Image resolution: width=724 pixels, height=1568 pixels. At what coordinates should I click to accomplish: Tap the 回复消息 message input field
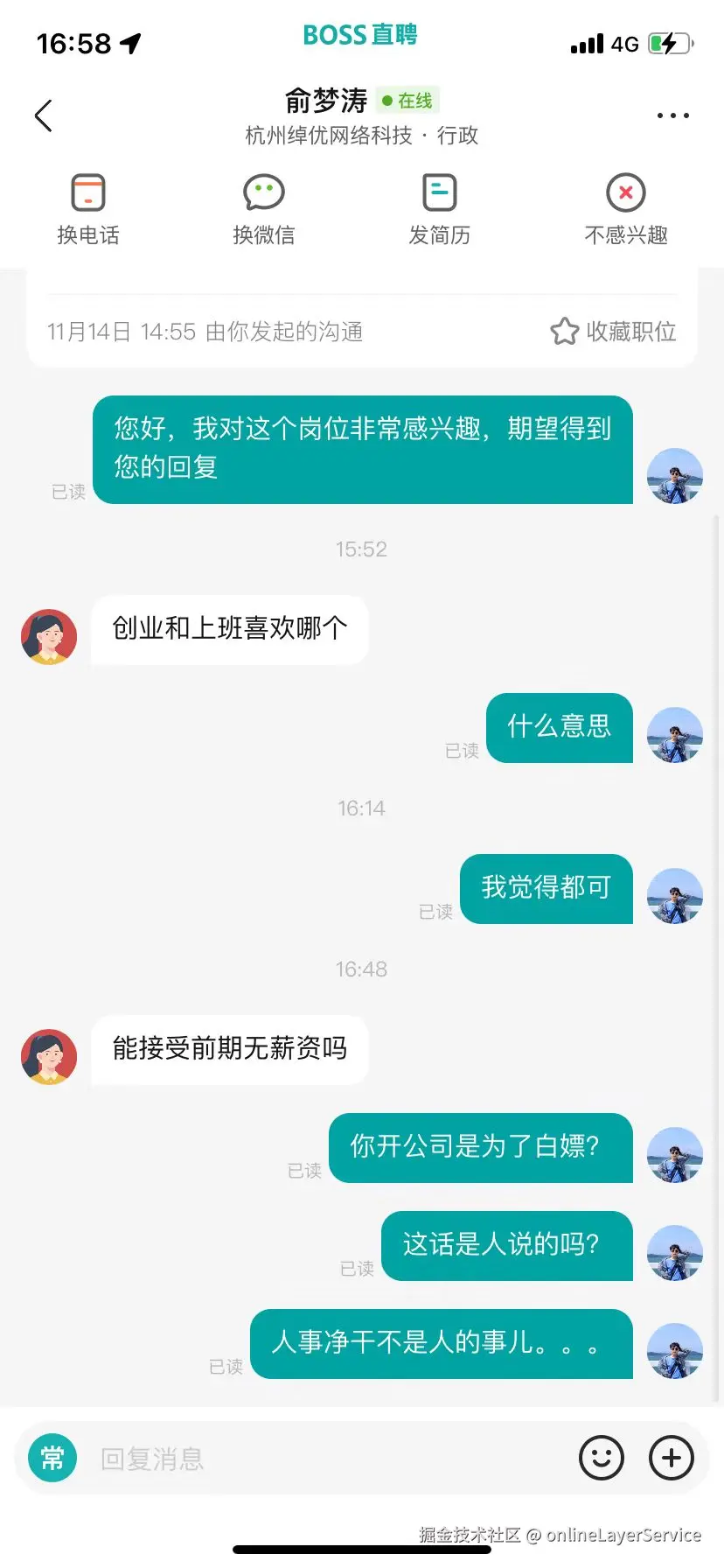262,1458
